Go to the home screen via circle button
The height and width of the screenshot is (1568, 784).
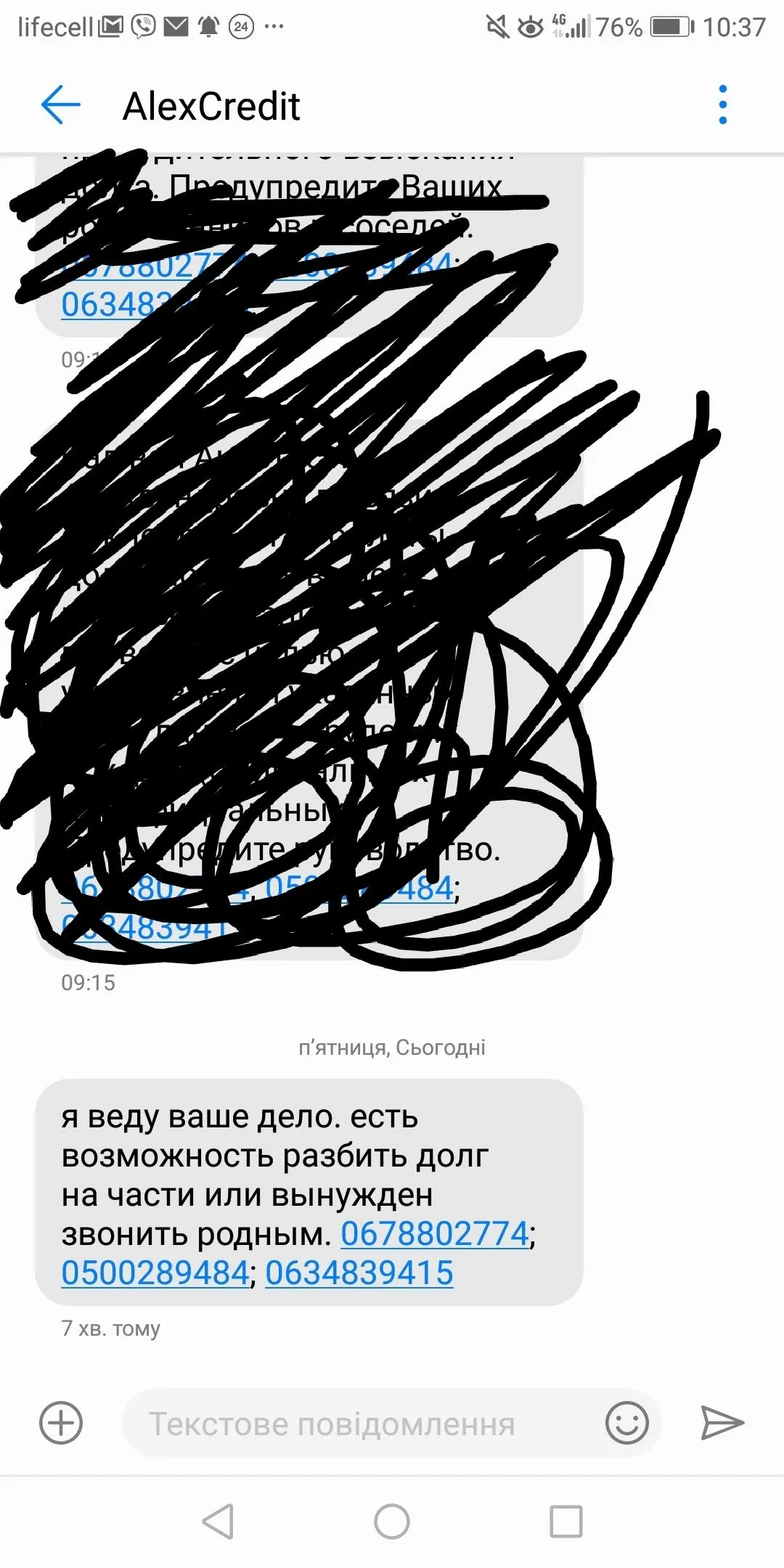pos(392,1522)
